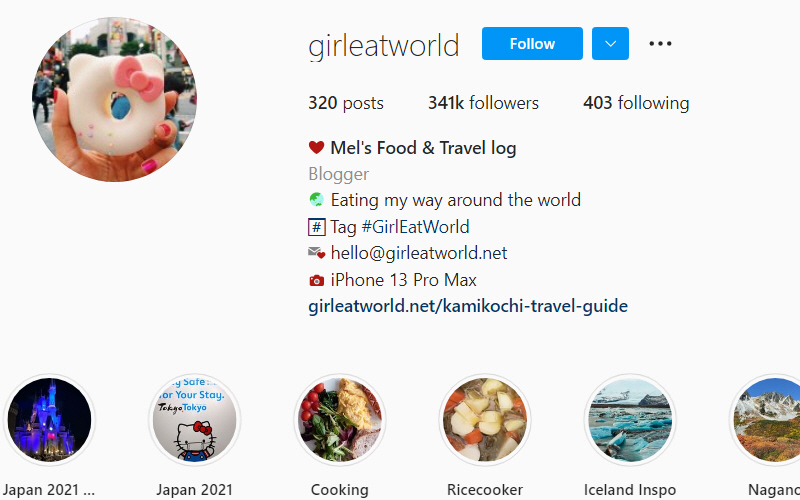This screenshot has height=500, width=800.
Task: Open girleatworld.net kamikochi travel guide link
Action: (x=468, y=306)
